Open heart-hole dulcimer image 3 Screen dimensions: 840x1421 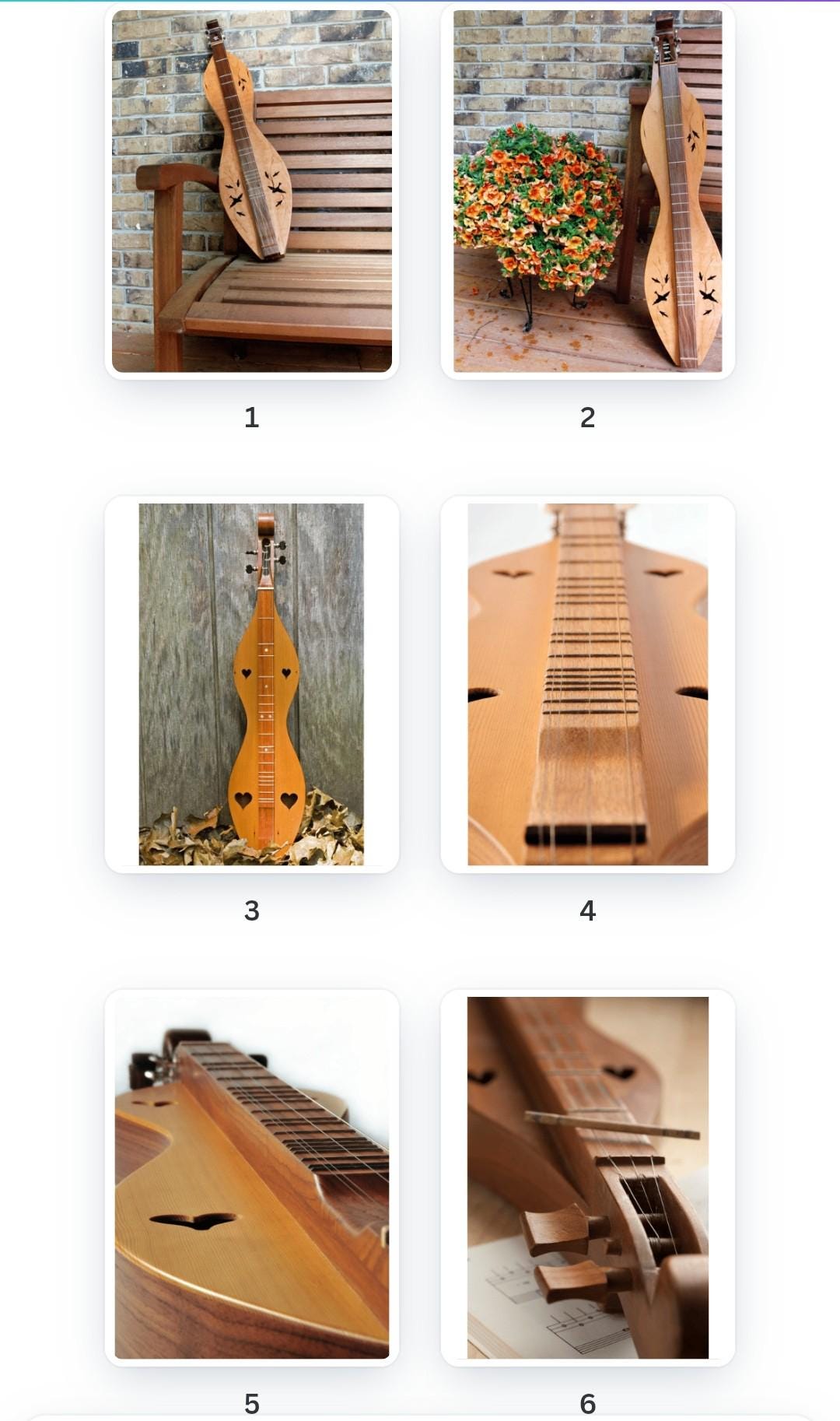pos(251,684)
